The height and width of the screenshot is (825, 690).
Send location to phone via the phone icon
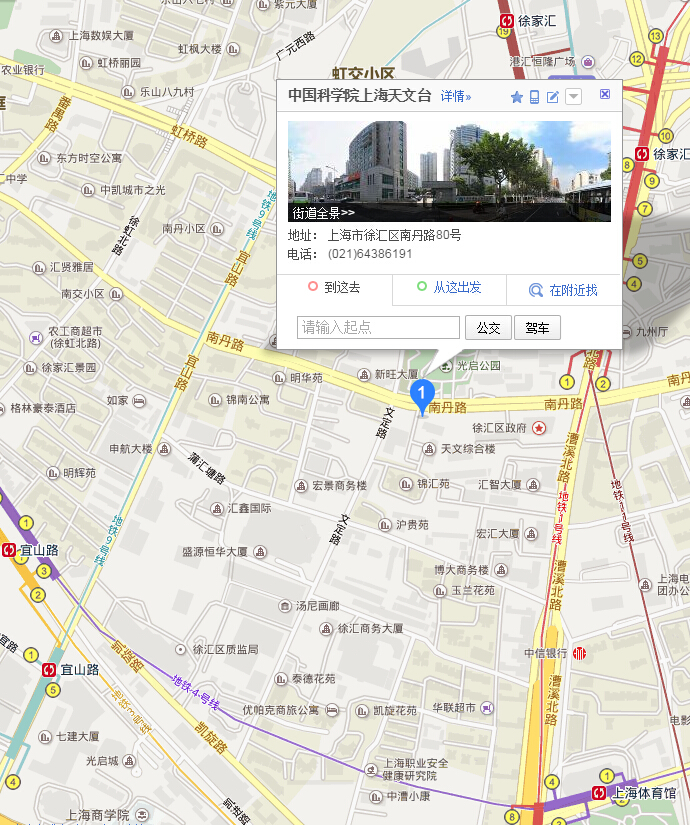(535, 97)
